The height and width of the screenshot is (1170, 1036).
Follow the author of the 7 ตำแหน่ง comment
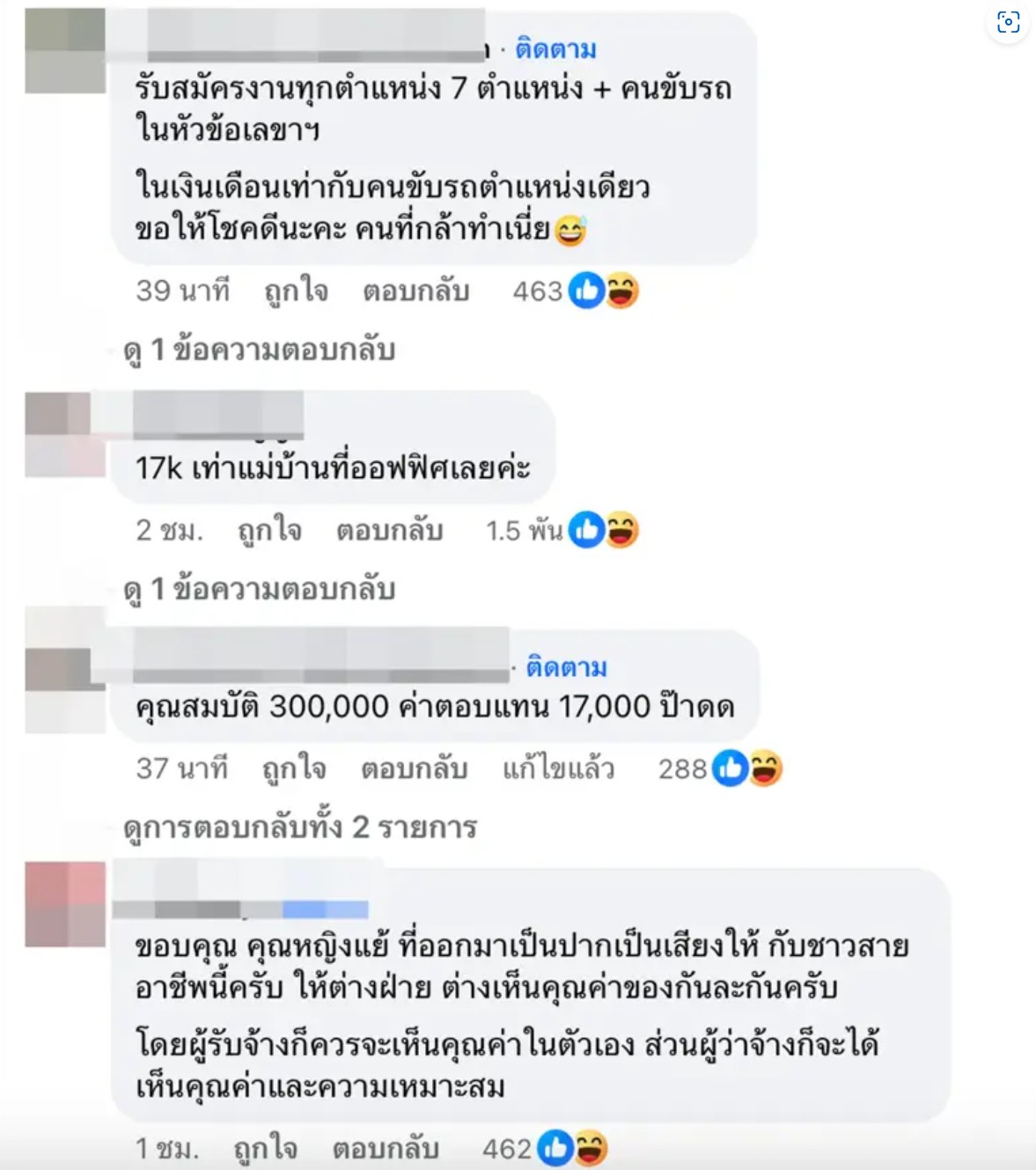tap(555, 49)
